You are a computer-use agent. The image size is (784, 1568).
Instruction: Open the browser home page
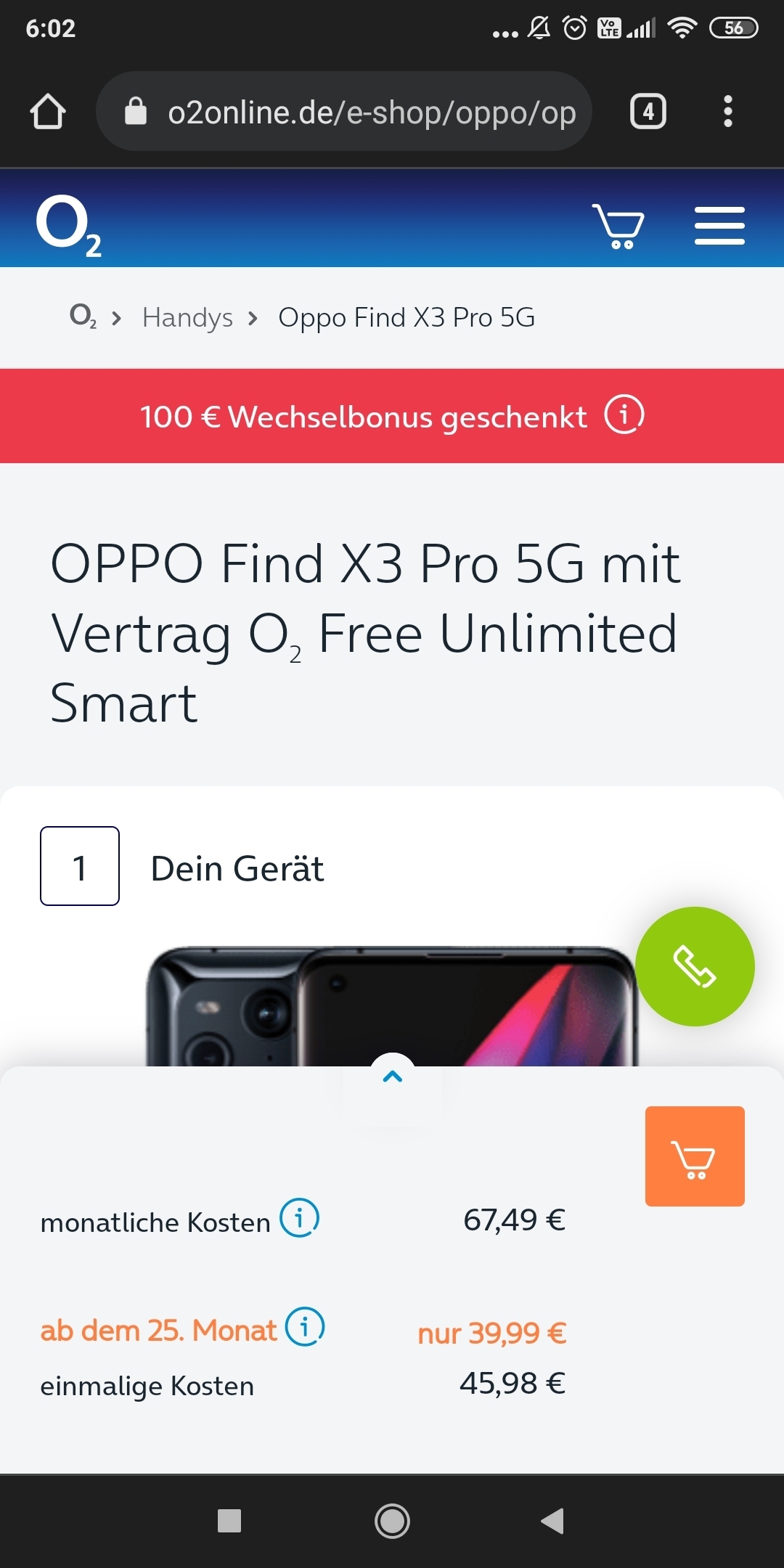[x=48, y=112]
